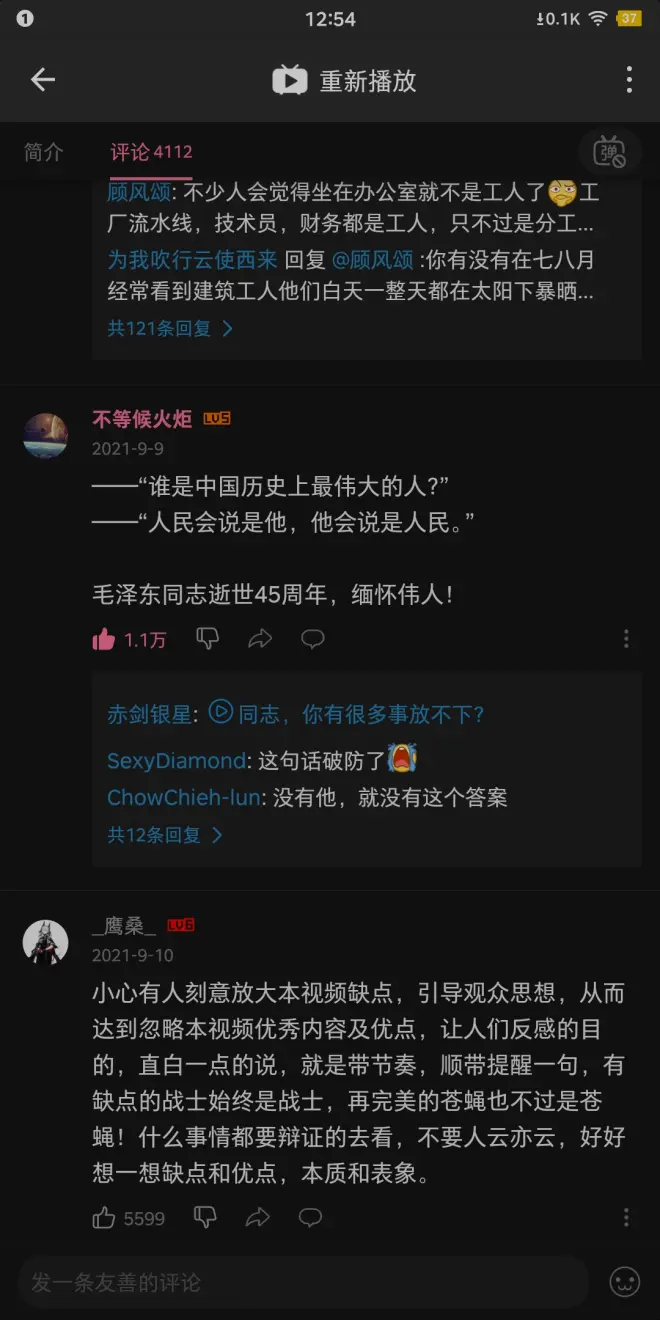Expand 共12条回复 replies

[165, 834]
